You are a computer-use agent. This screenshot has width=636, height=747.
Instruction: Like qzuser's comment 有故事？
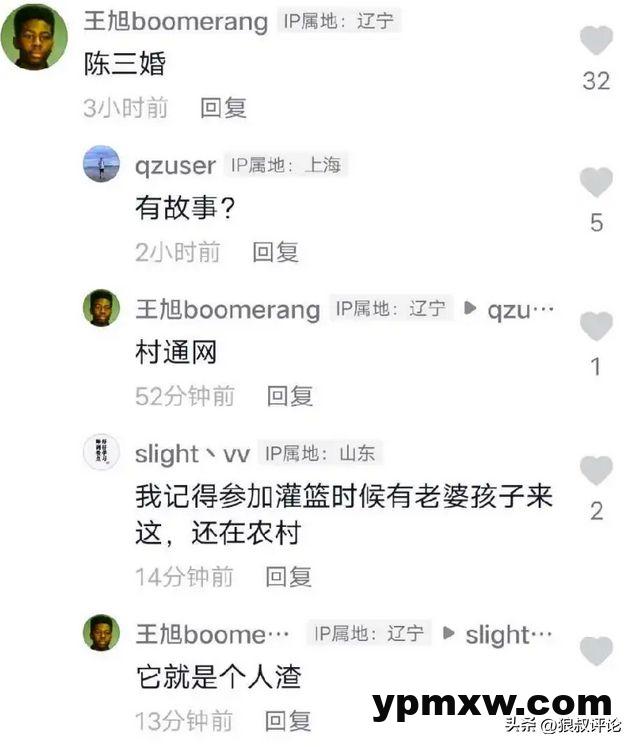[x=596, y=183]
